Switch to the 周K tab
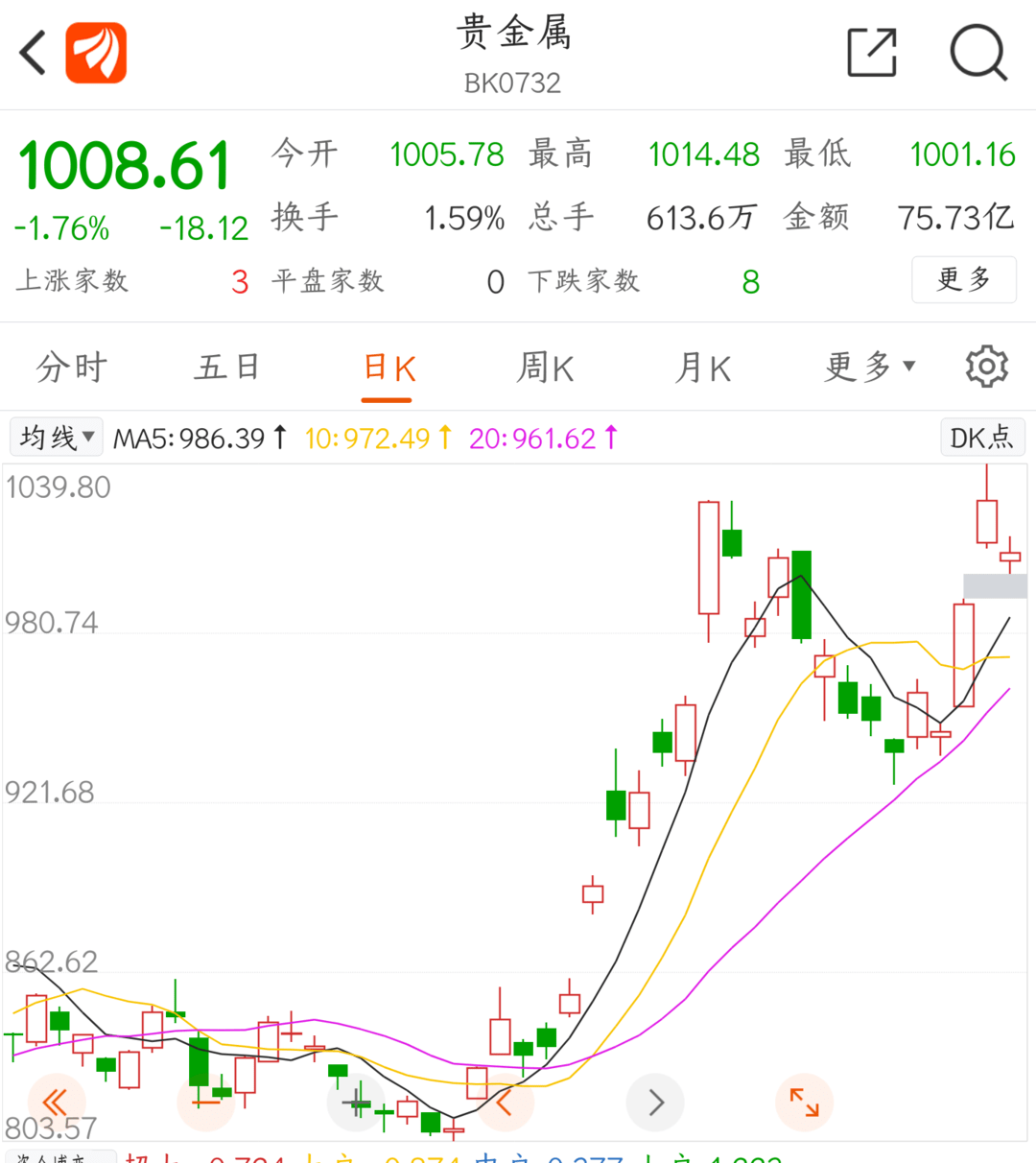Image resolution: width=1036 pixels, height=1163 pixels. pos(545,366)
